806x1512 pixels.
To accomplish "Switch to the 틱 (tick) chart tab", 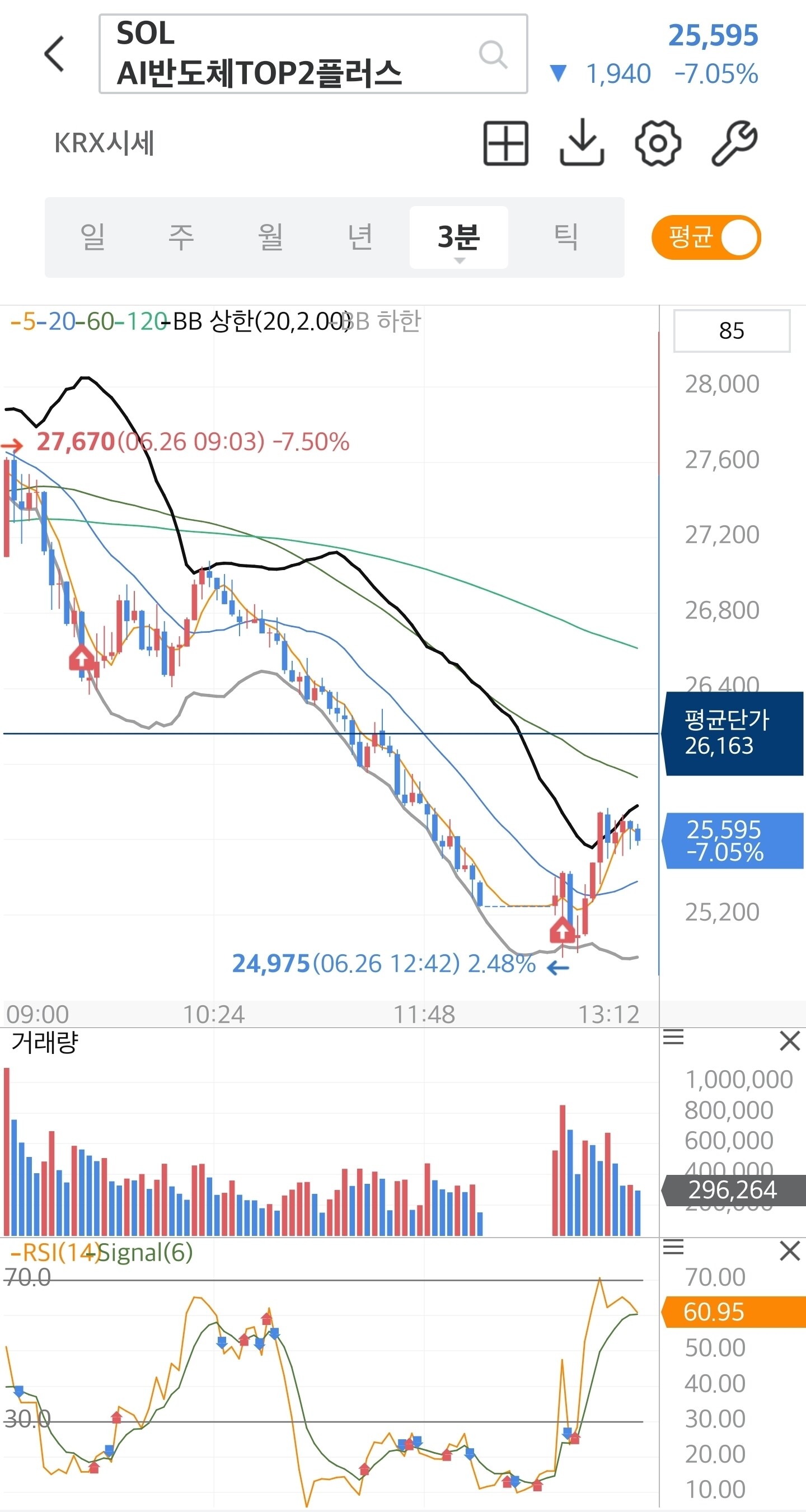I will [566, 237].
